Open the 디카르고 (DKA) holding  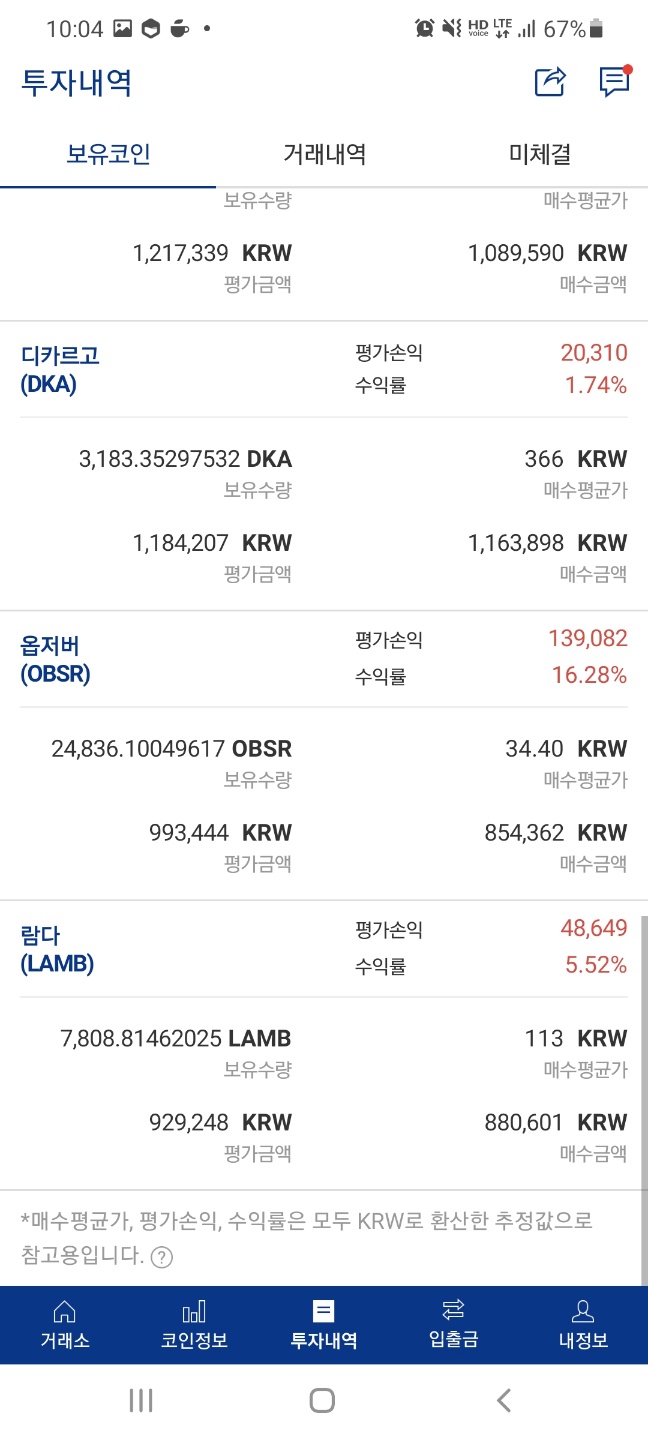tap(60, 369)
